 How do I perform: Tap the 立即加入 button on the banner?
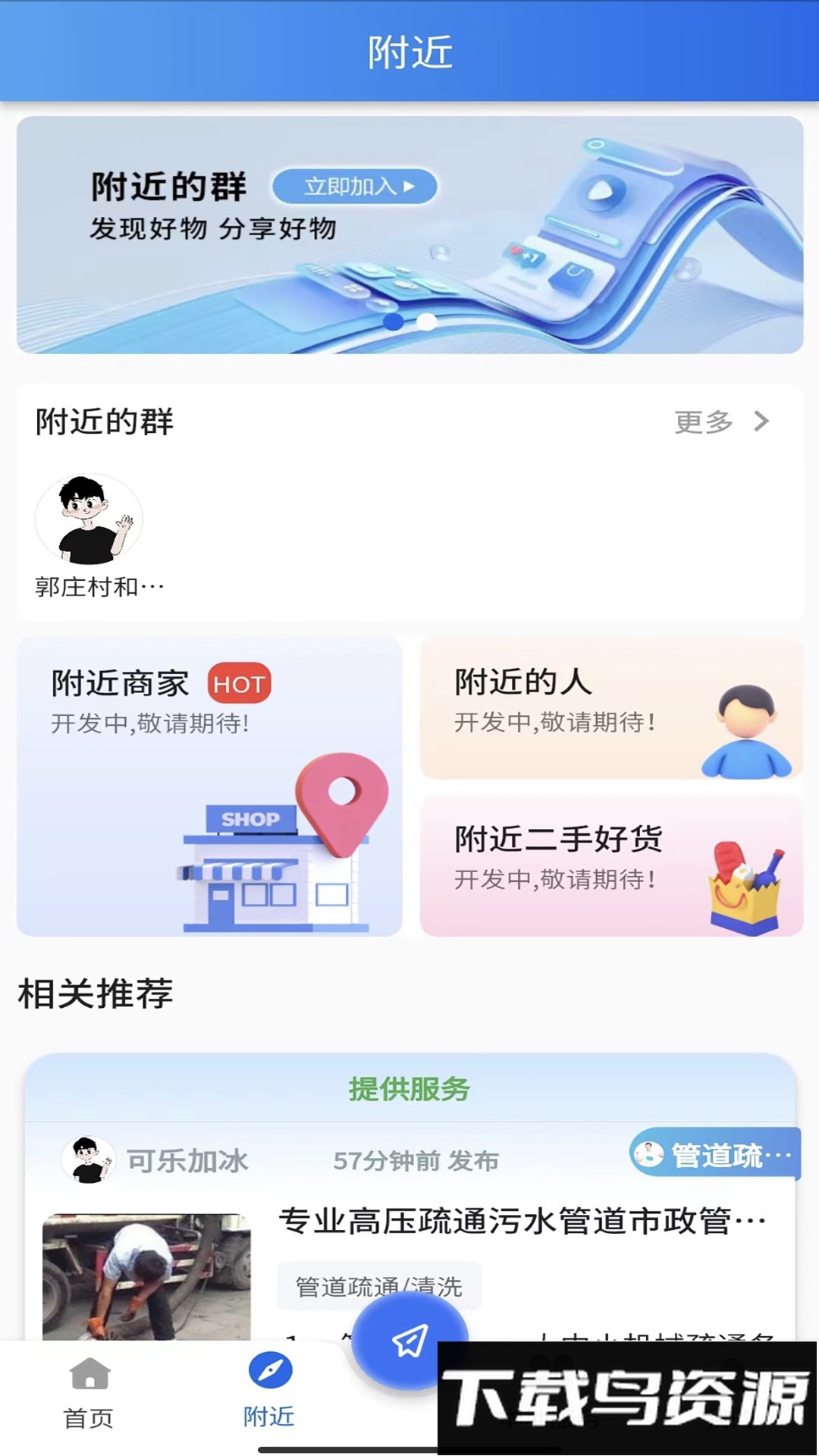pyautogui.click(x=355, y=187)
